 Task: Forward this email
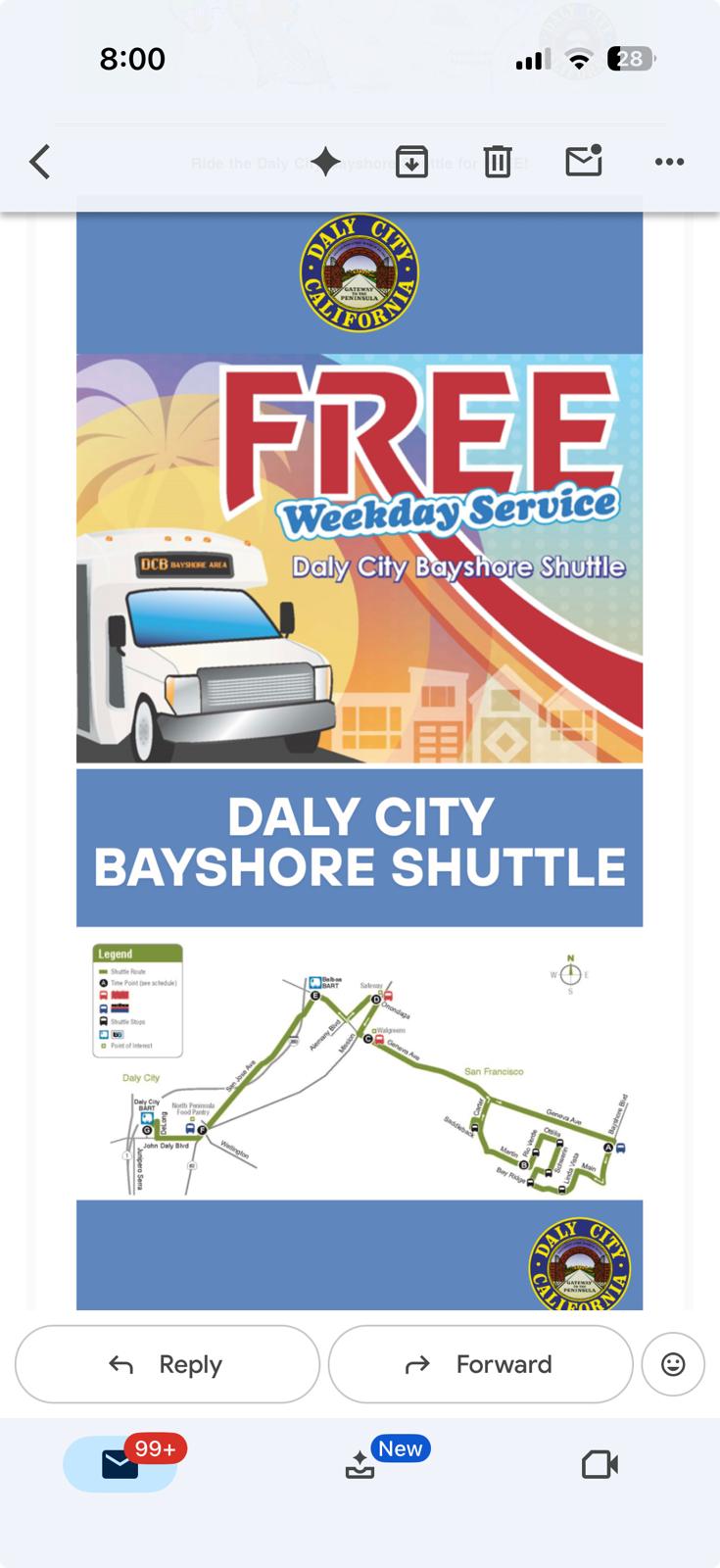[480, 1364]
